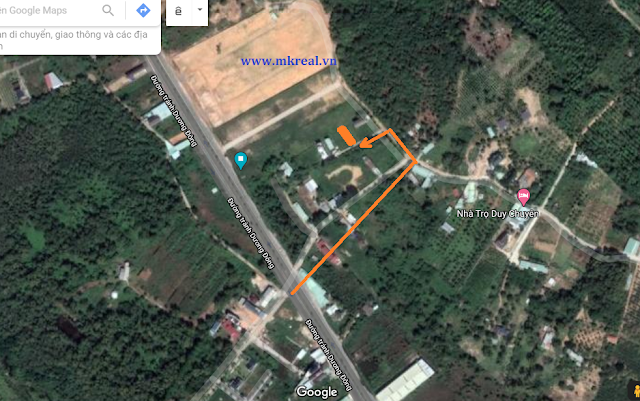The height and width of the screenshot is (401, 640).
Task: Open the Nhà Trọ Duy Chuyên place marker
Action: [522, 197]
